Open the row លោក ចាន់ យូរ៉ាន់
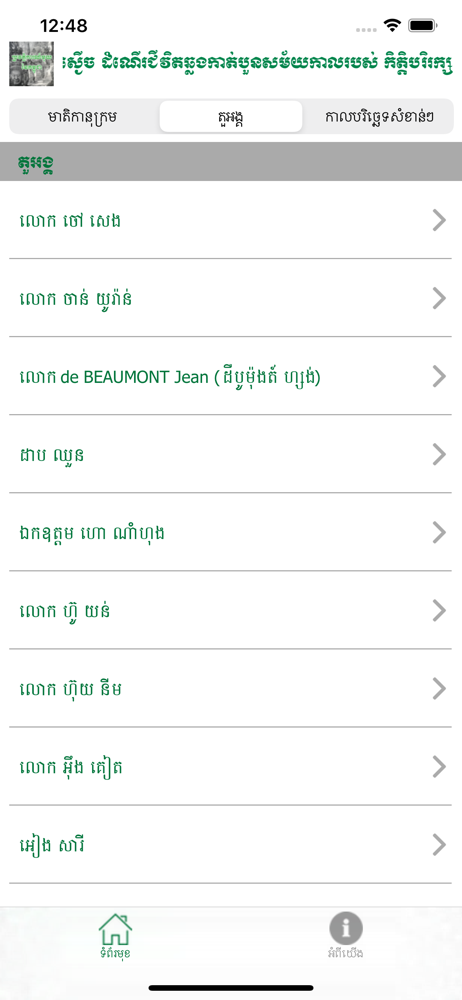462x1000 pixels. (231, 298)
